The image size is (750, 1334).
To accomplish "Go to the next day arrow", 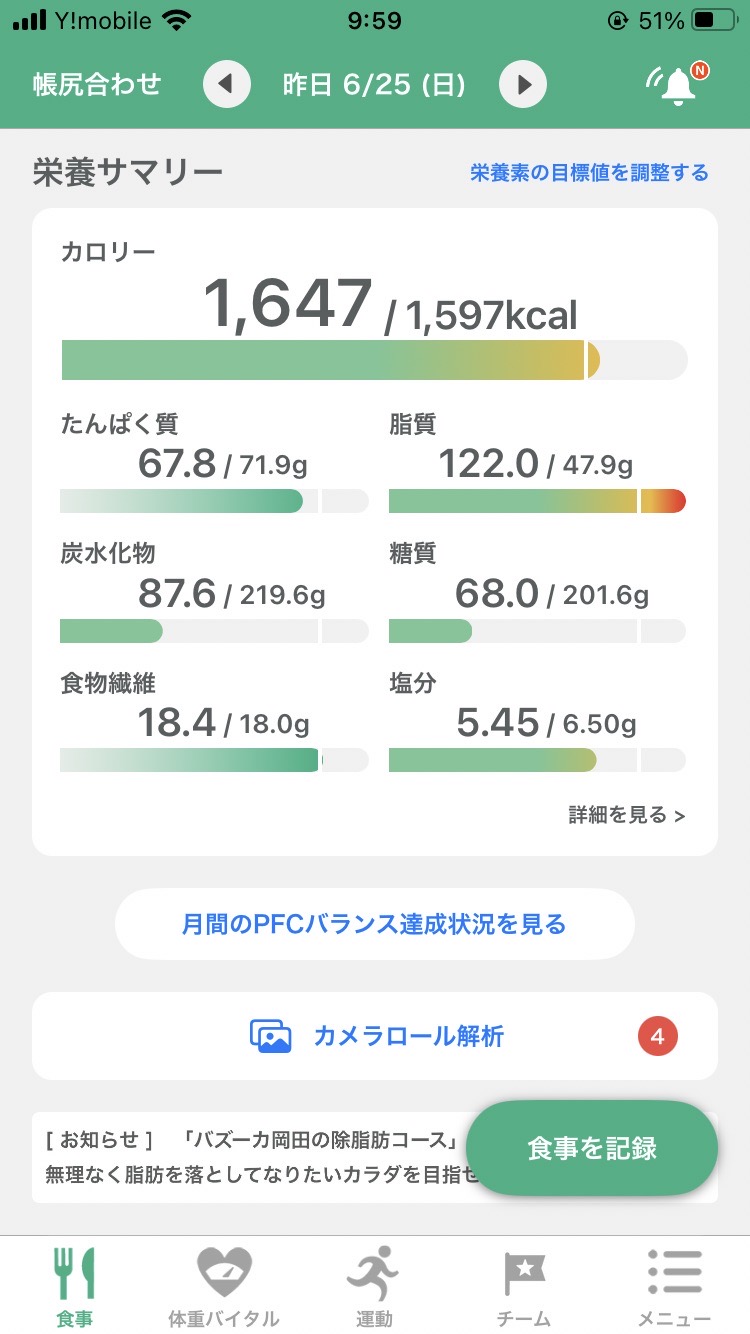I will pos(523,84).
